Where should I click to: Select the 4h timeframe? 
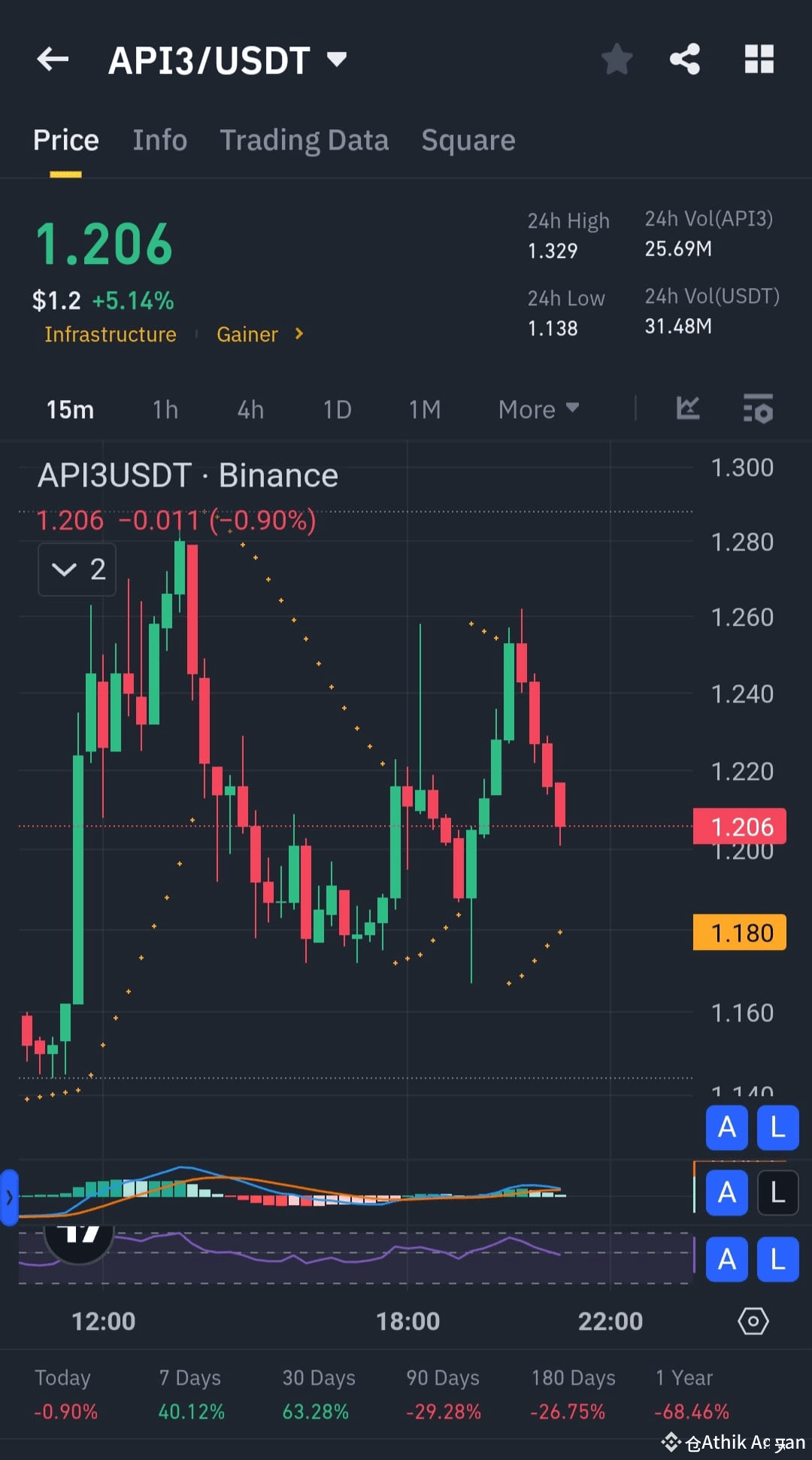click(x=250, y=408)
